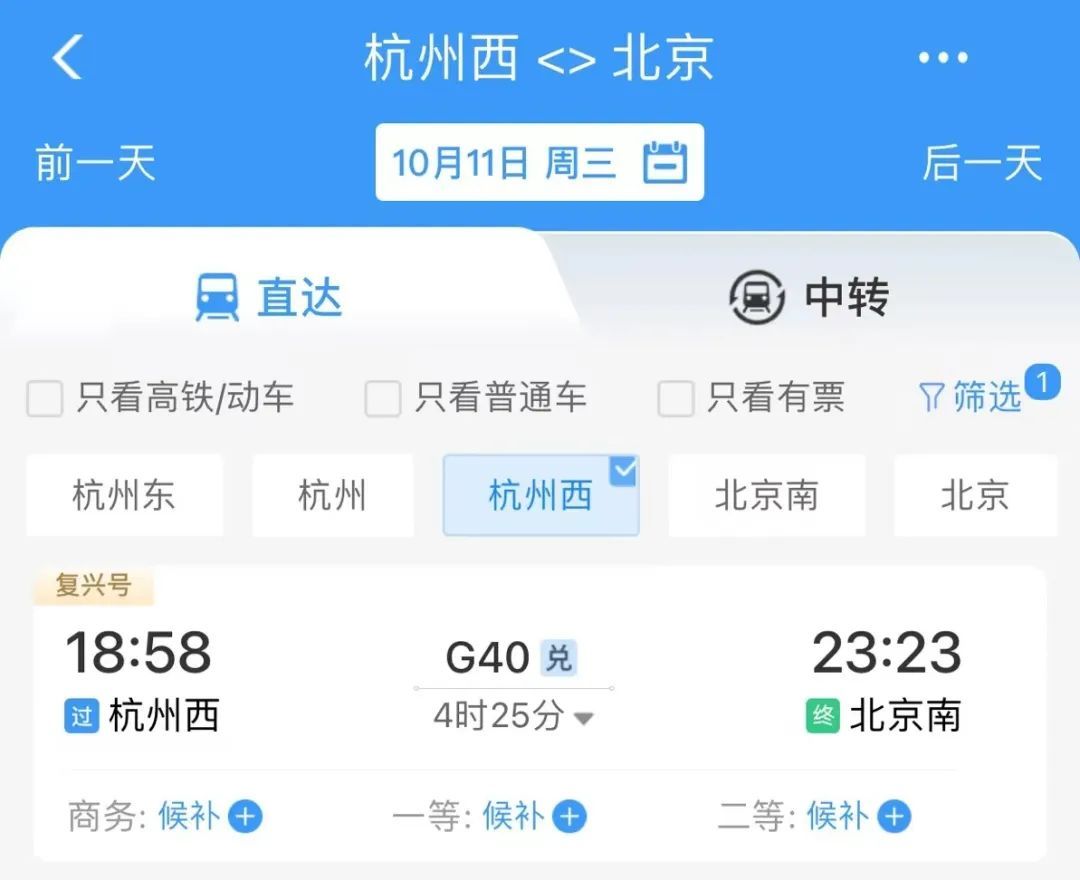Switch to the 直达 tab
This screenshot has height=880, width=1080.
pos(270,298)
